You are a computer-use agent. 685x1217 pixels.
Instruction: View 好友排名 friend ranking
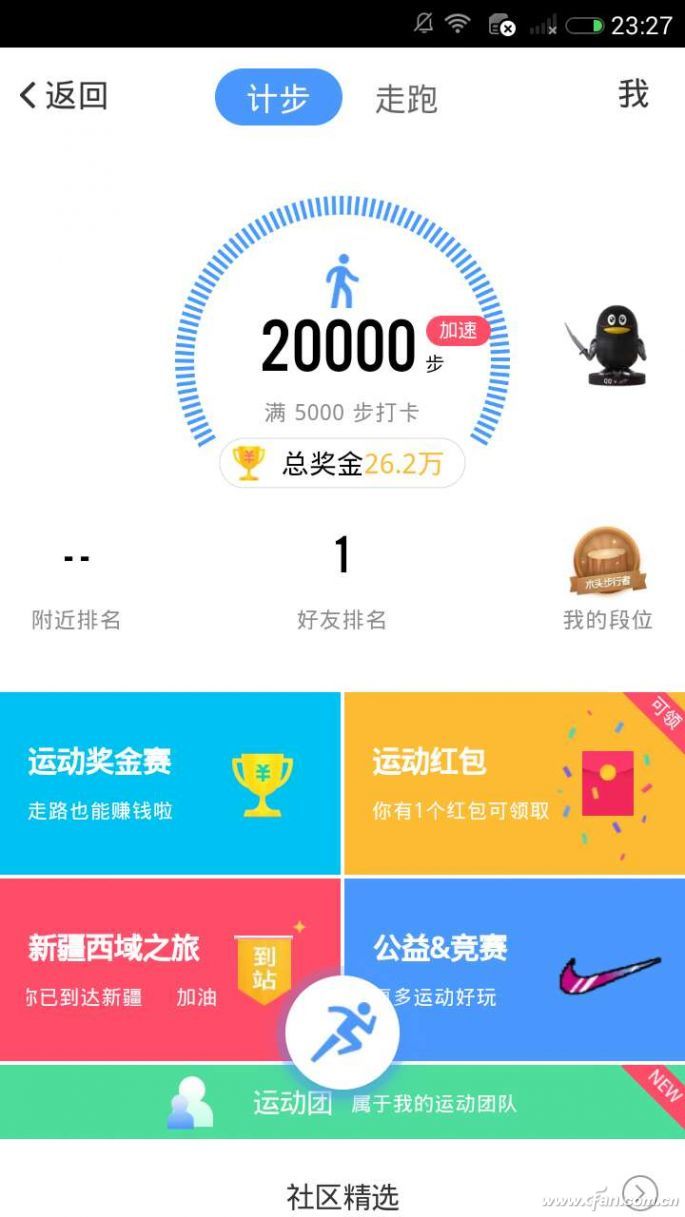coord(342,585)
